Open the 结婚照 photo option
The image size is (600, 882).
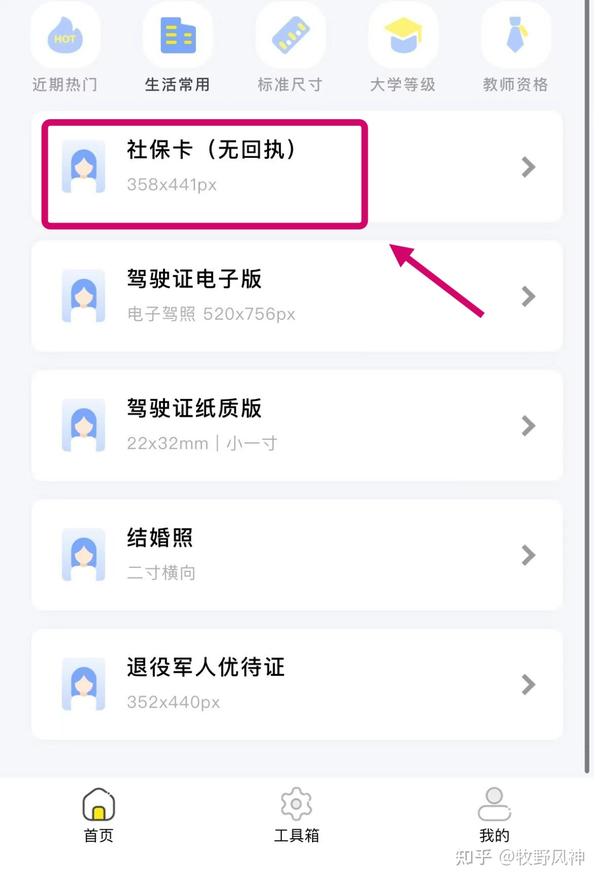click(x=297, y=555)
